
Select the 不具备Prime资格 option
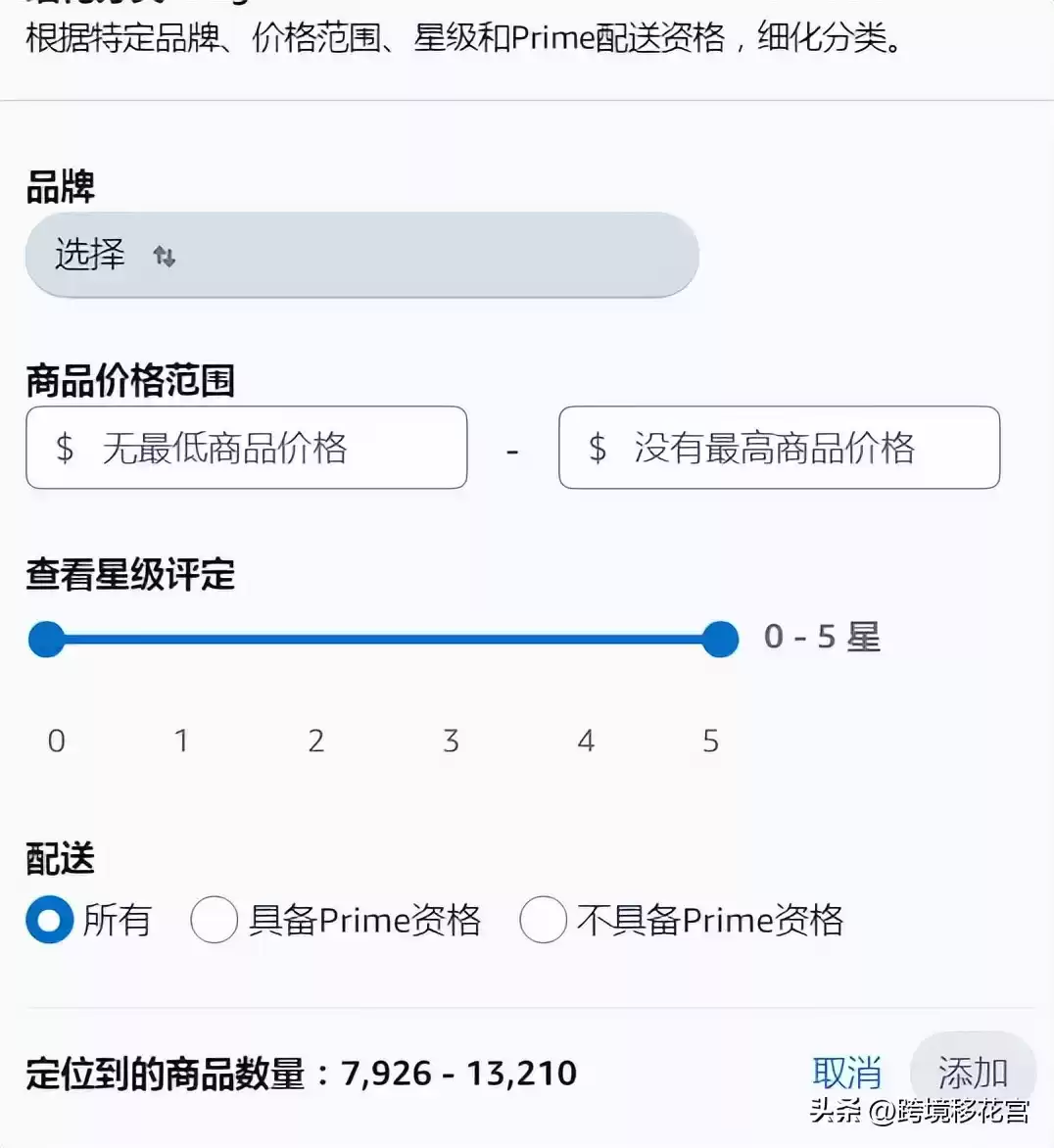(543, 920)
